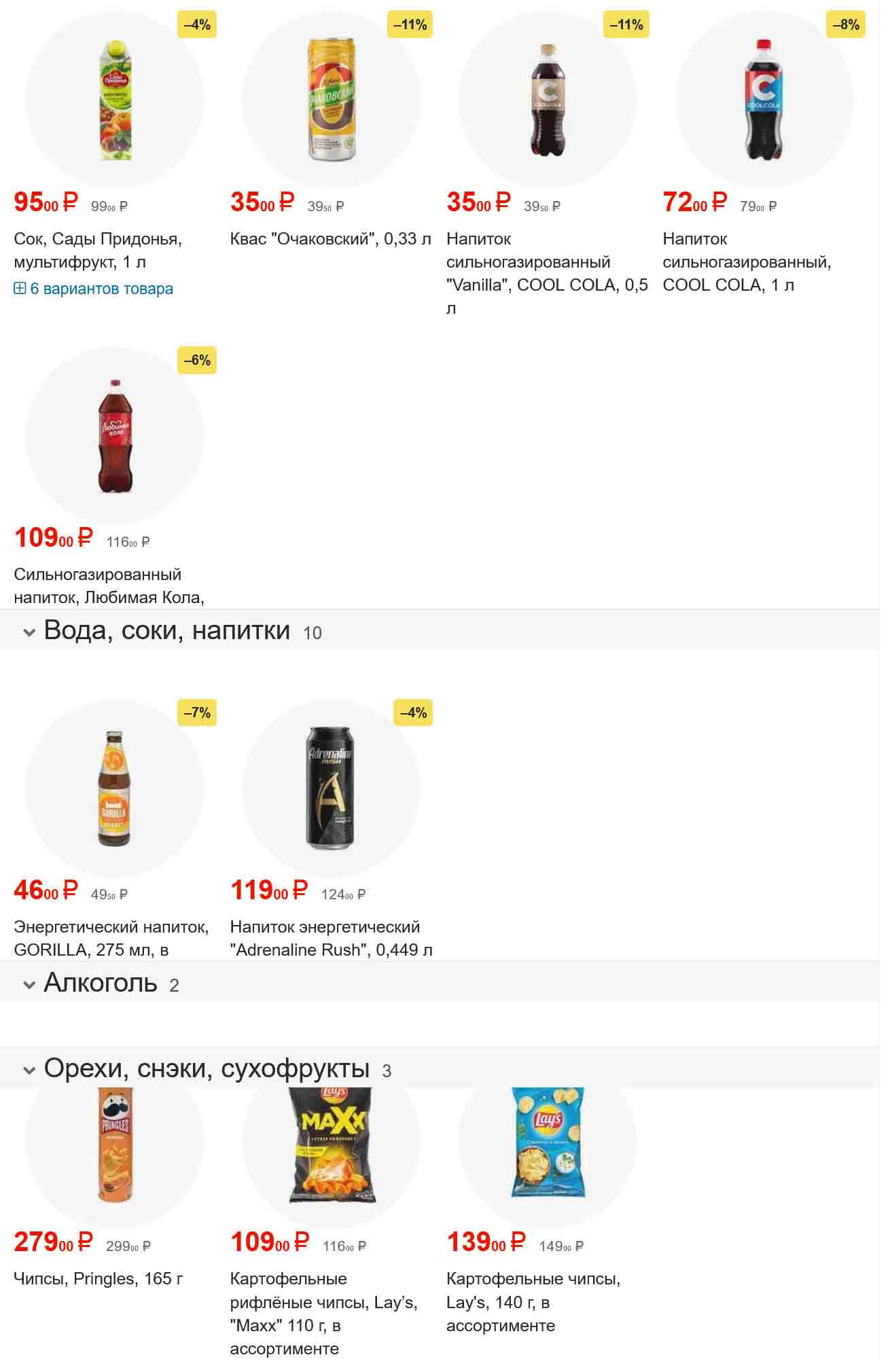Open GORILLA energy drink 275 мл product
Image resolution: width=890 pixels, height=1372 pixels.
(111, 937)
